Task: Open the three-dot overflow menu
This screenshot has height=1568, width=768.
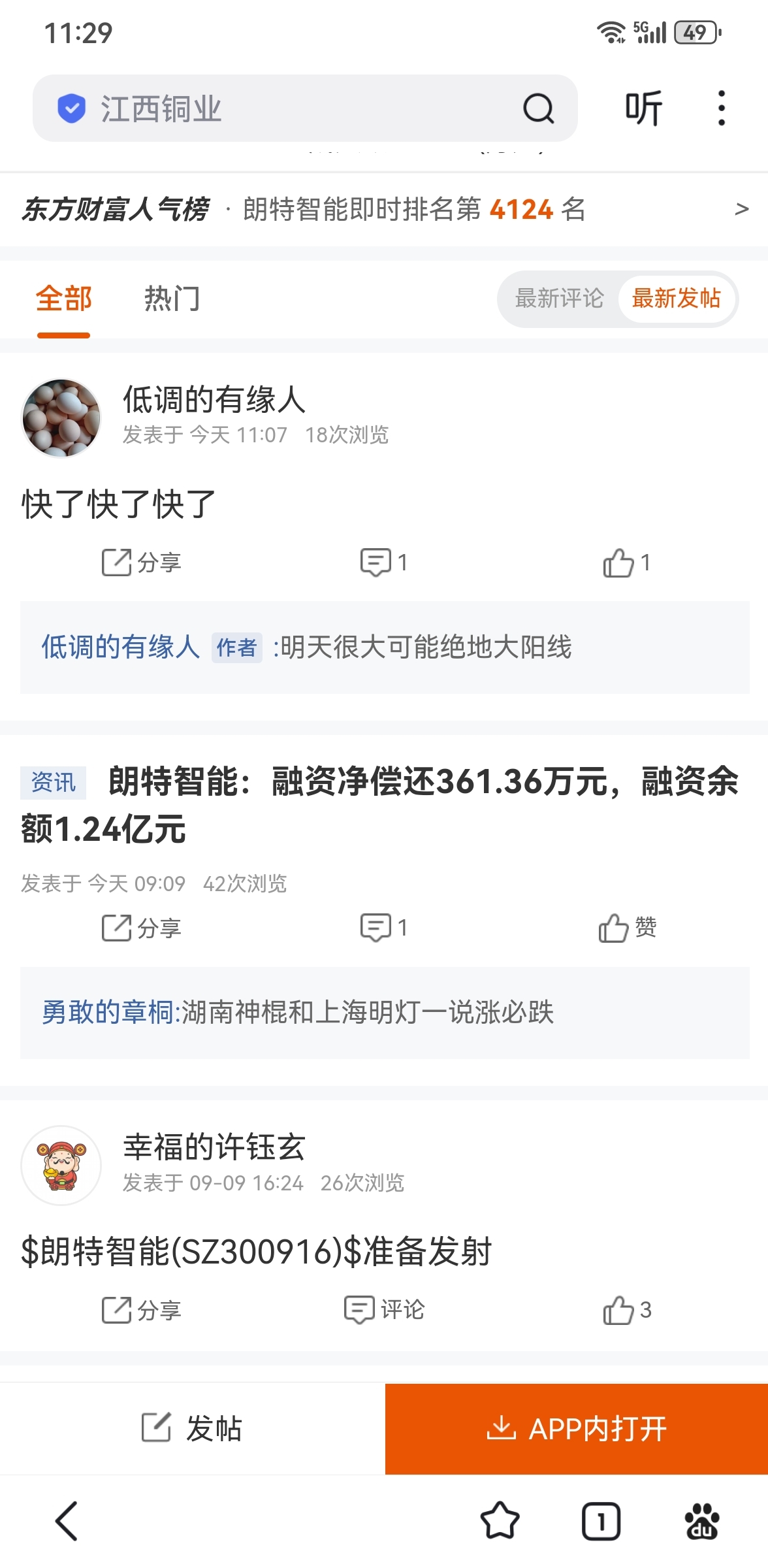Action: pos(721,108)
